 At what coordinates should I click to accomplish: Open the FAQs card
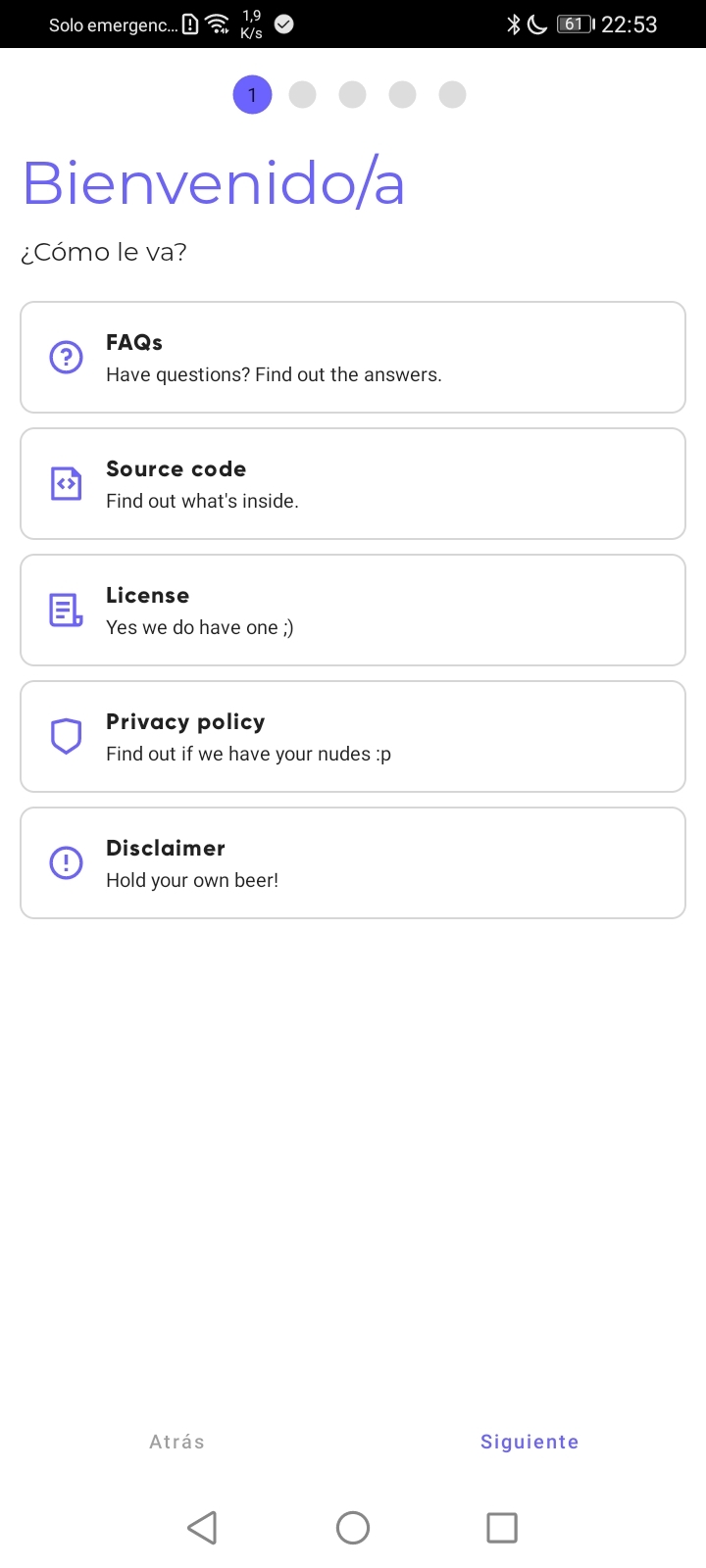[353, 357]
